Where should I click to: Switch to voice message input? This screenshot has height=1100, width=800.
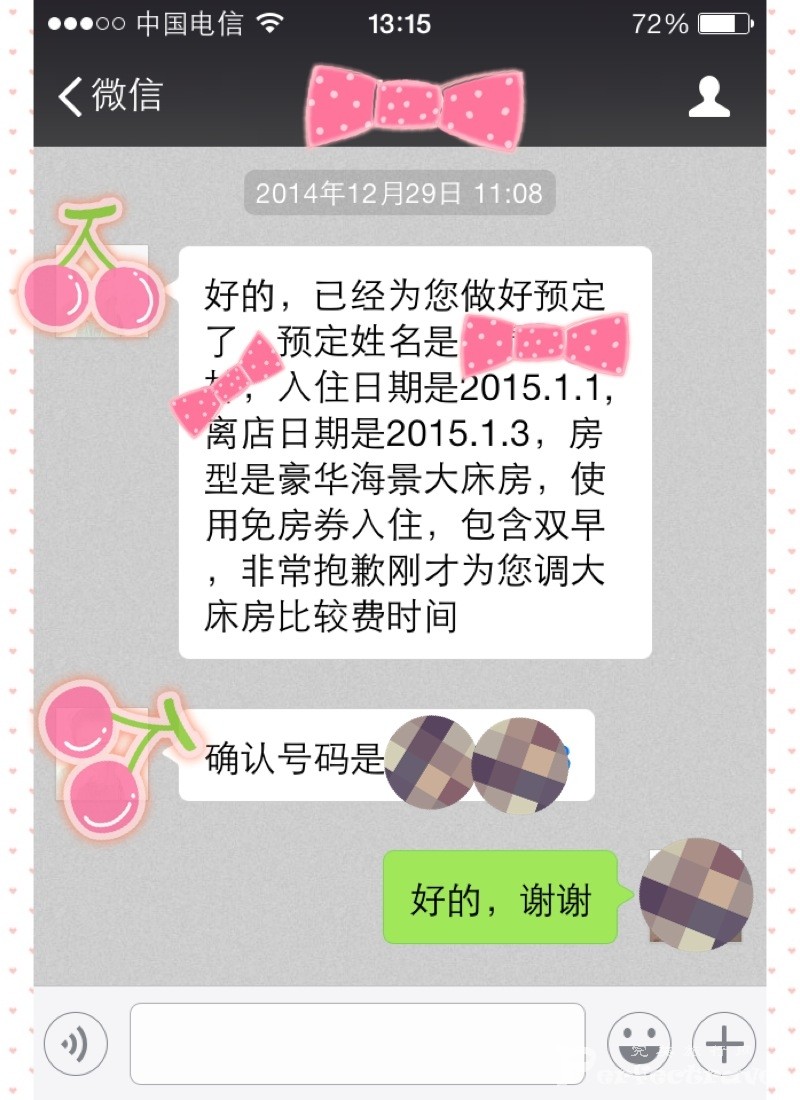[x=75, y=1044]
